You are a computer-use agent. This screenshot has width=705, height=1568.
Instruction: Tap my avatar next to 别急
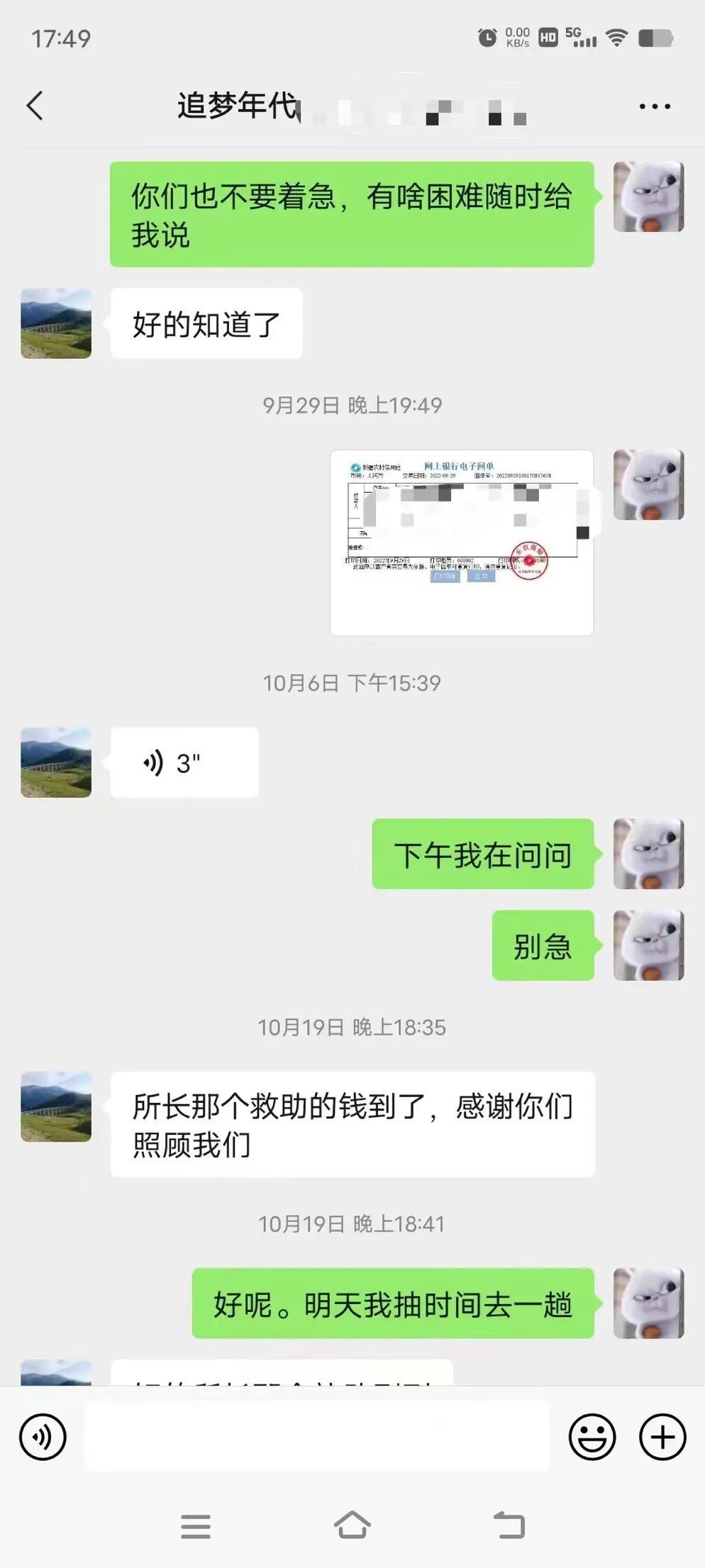[648, 945]
